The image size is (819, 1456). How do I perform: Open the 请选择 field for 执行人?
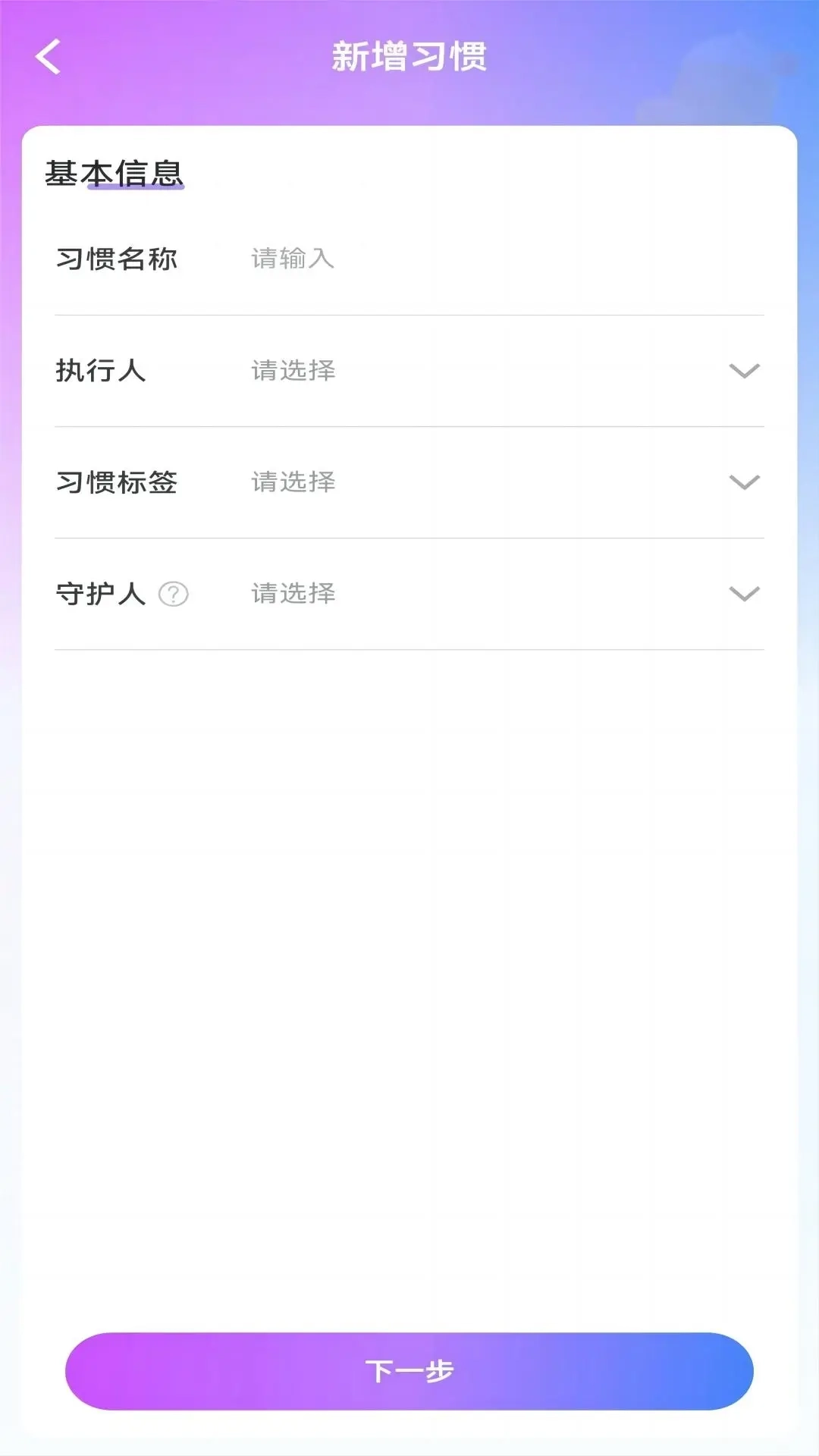pyautogui.click(x=291, y=371)
